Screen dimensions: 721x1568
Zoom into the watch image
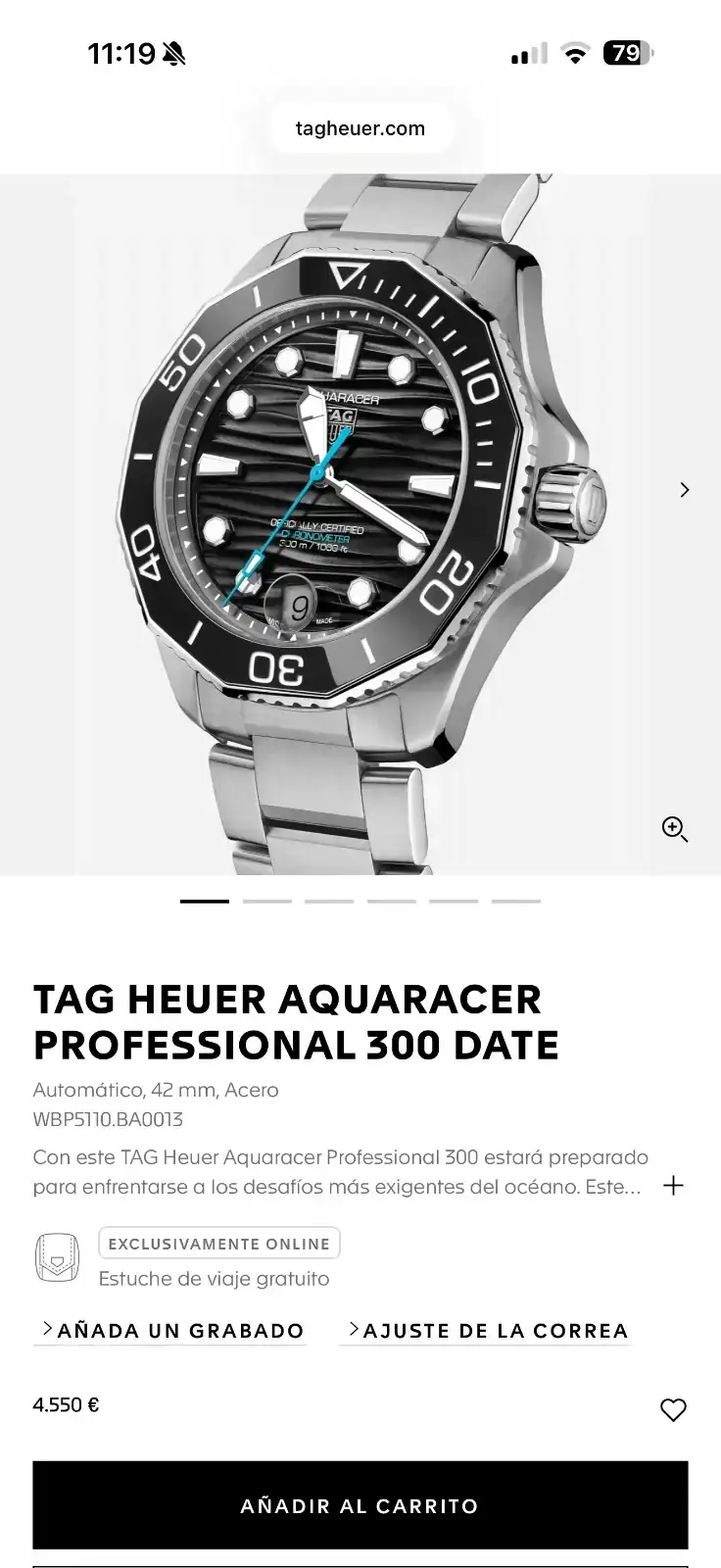point(675,829)
